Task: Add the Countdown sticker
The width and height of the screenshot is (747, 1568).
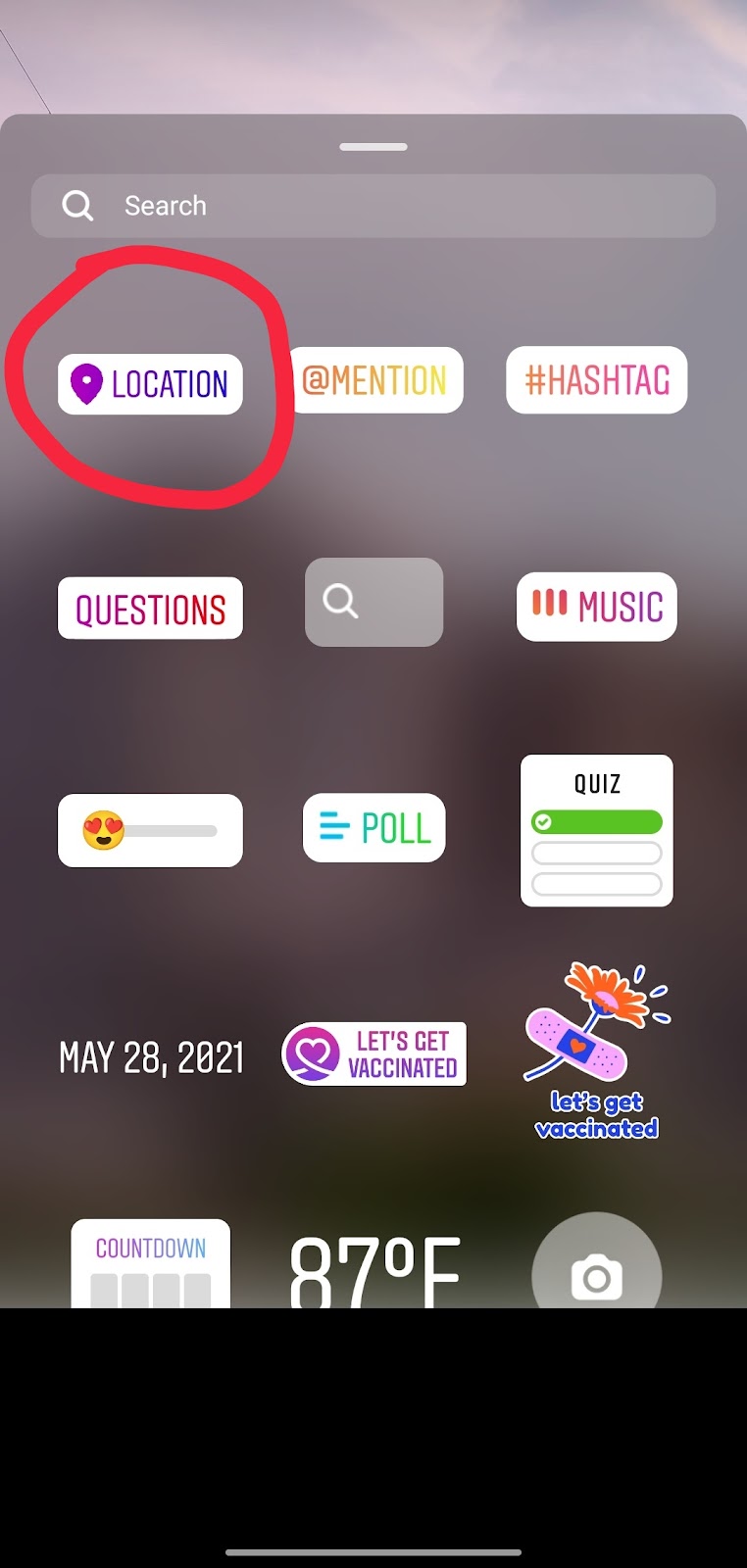Action: (150, 1264)
